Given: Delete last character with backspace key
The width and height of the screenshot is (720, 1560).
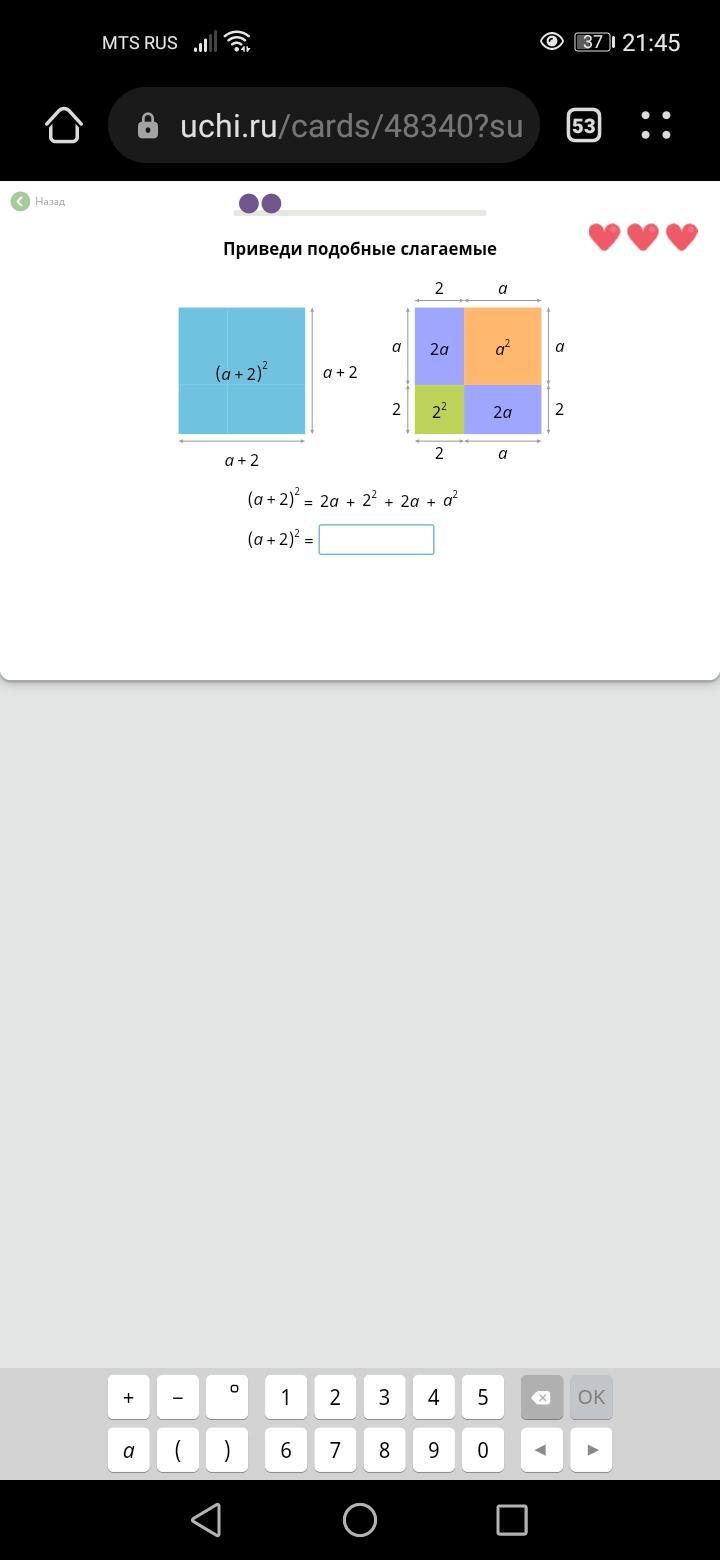Looking at the screenshot, I should pos(541,1397).
